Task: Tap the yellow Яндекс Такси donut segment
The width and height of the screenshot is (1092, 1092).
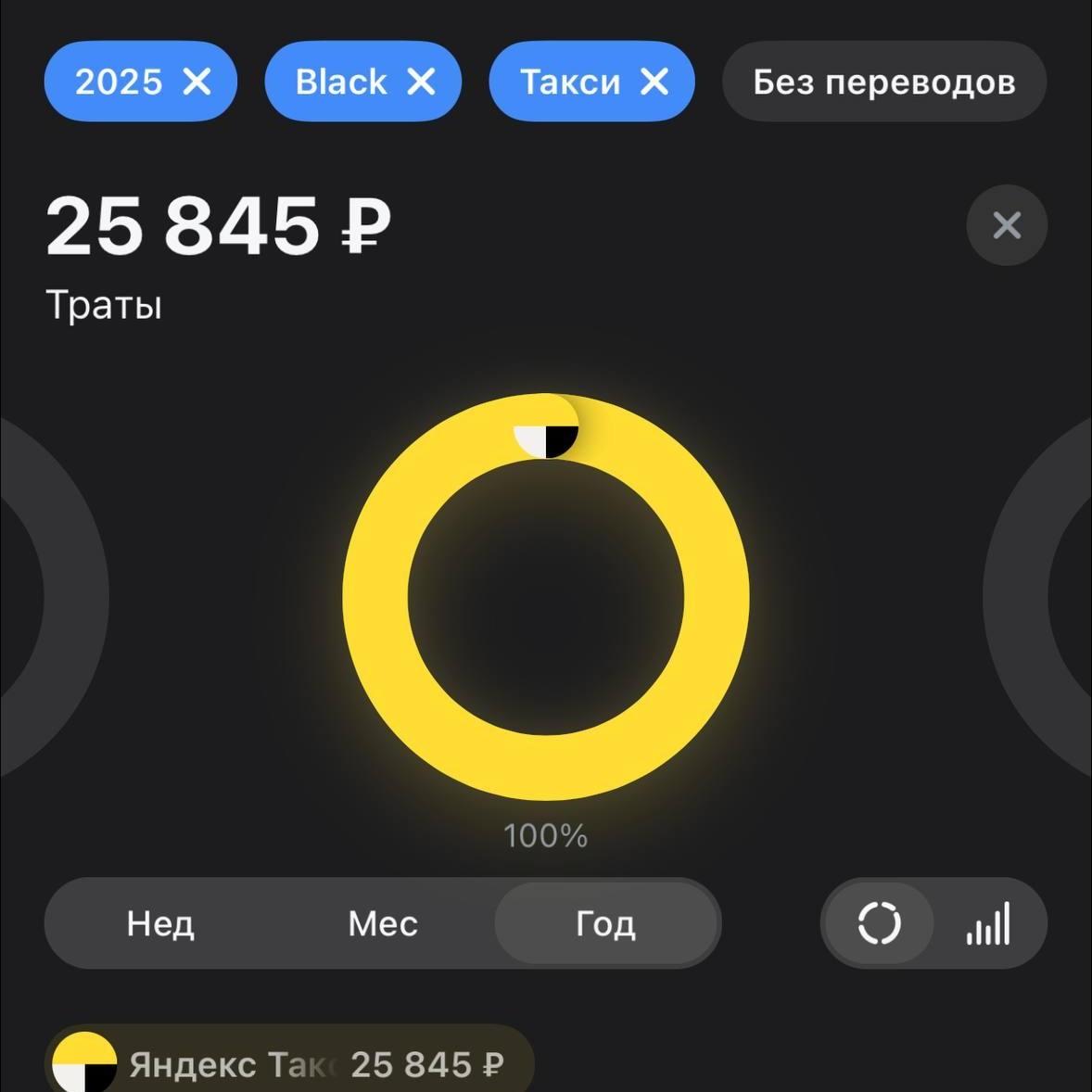Action: (x=375, y=598)
